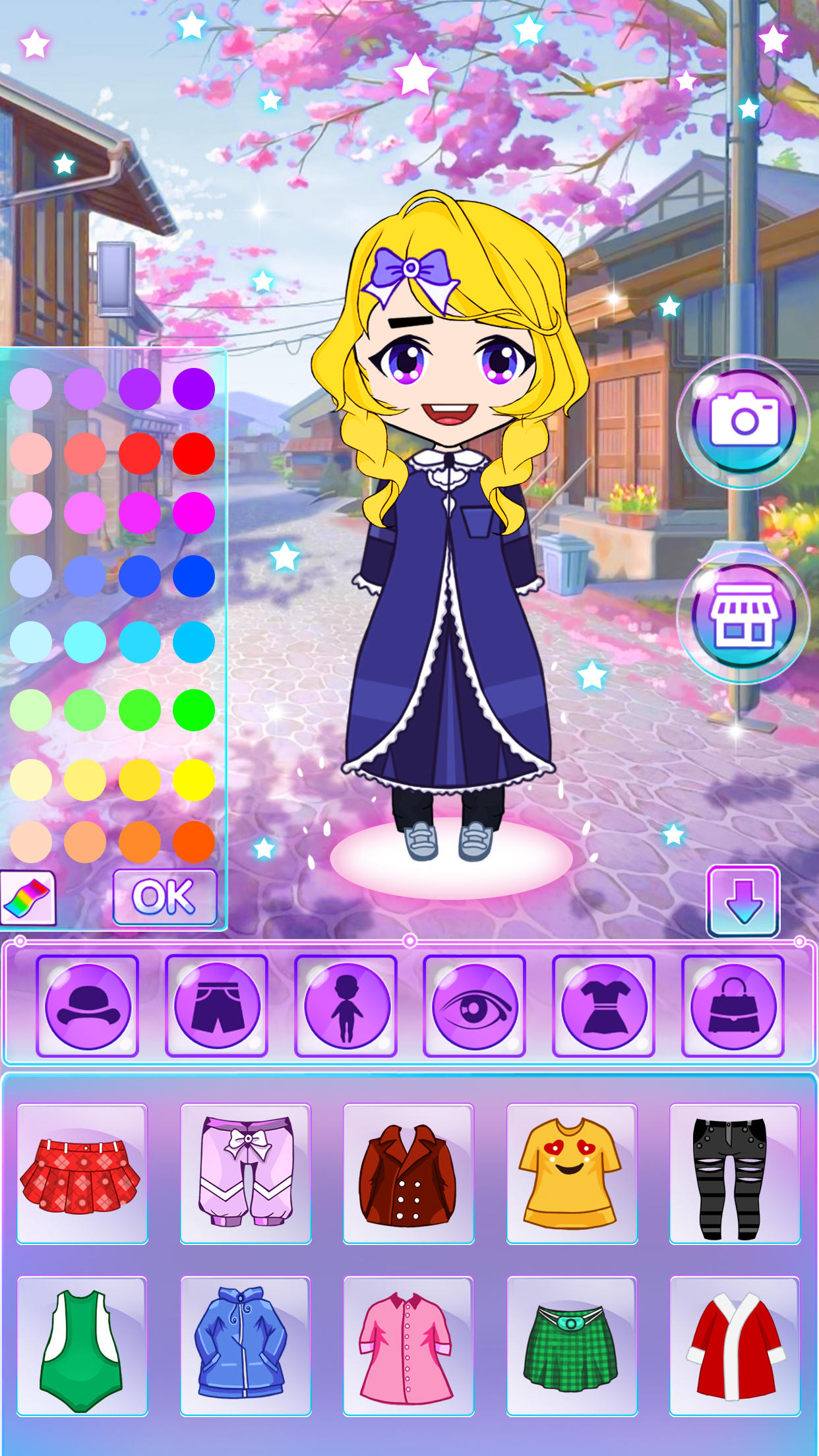This screenshot has width=819, height=1456.
Task: Switch to the body category
Action: (x=346, y=1006)
